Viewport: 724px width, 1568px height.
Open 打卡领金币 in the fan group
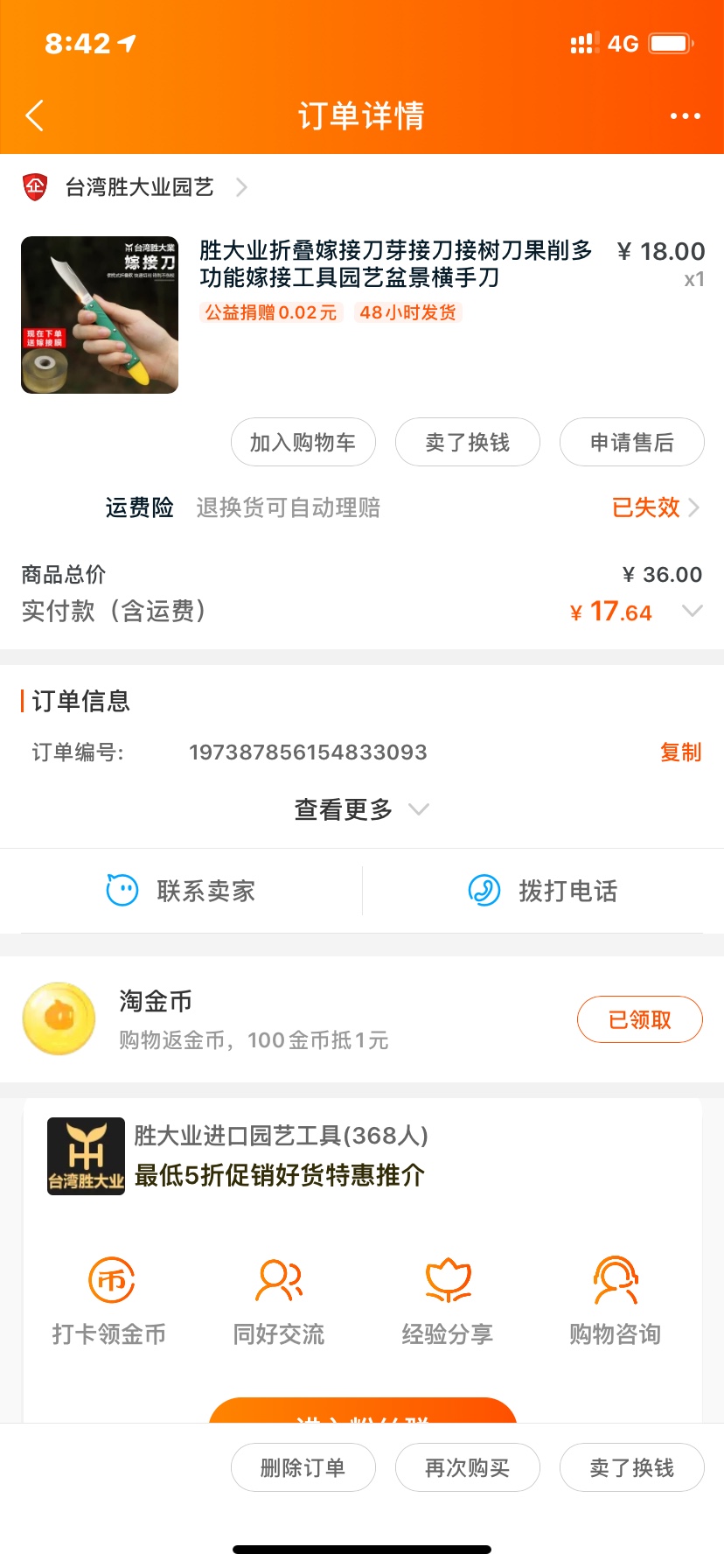[110, 1299]
